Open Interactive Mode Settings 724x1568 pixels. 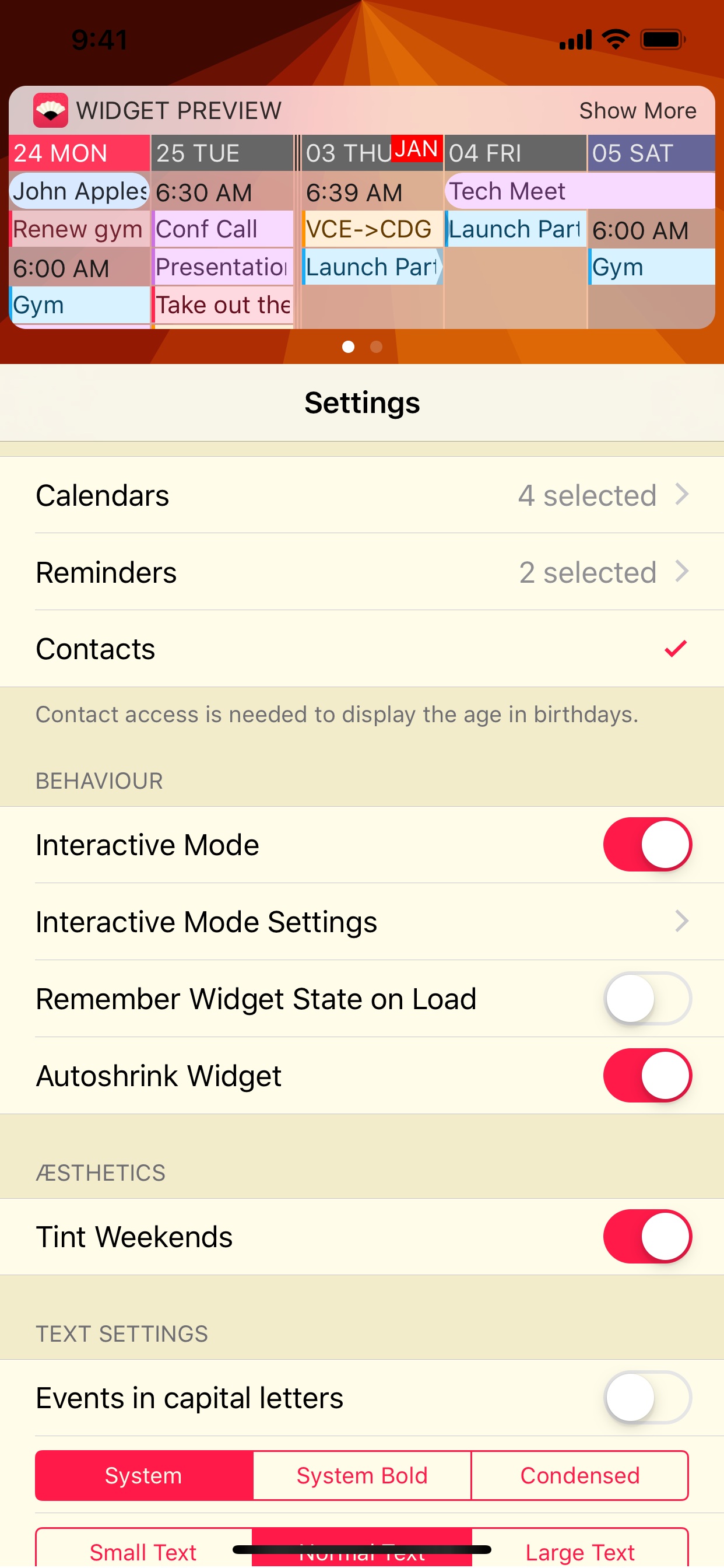(361, 922)
